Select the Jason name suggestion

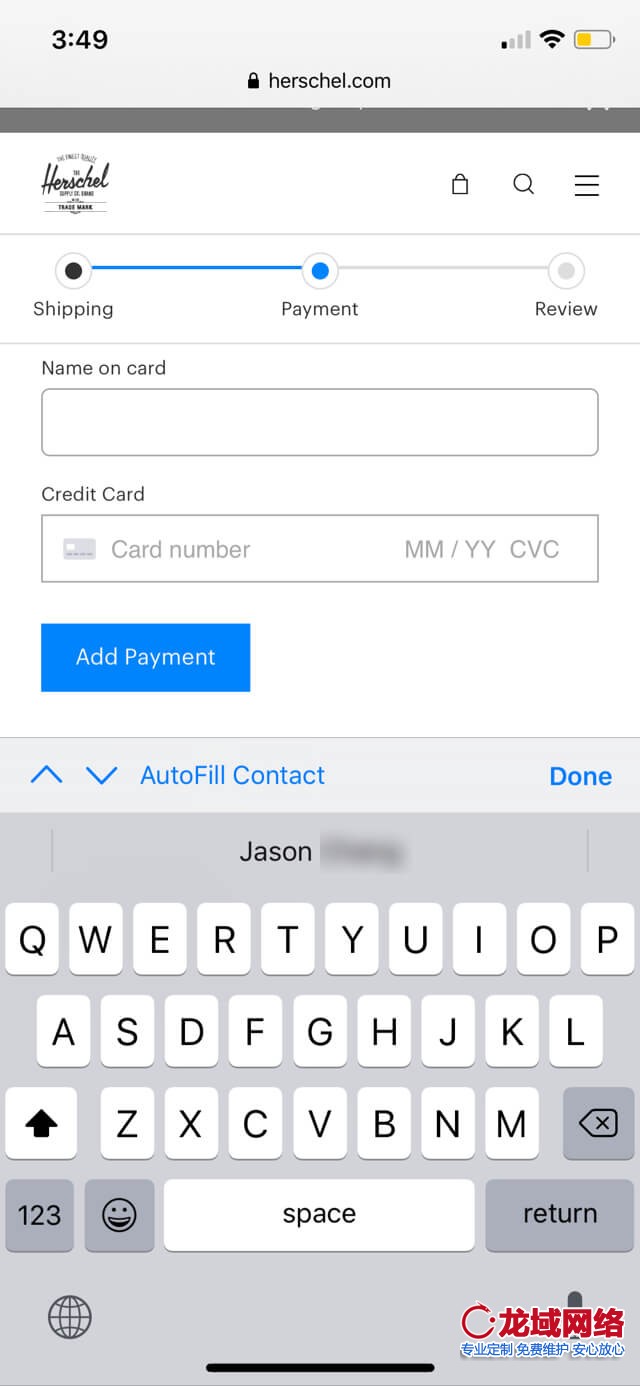(x=320, y=852)
